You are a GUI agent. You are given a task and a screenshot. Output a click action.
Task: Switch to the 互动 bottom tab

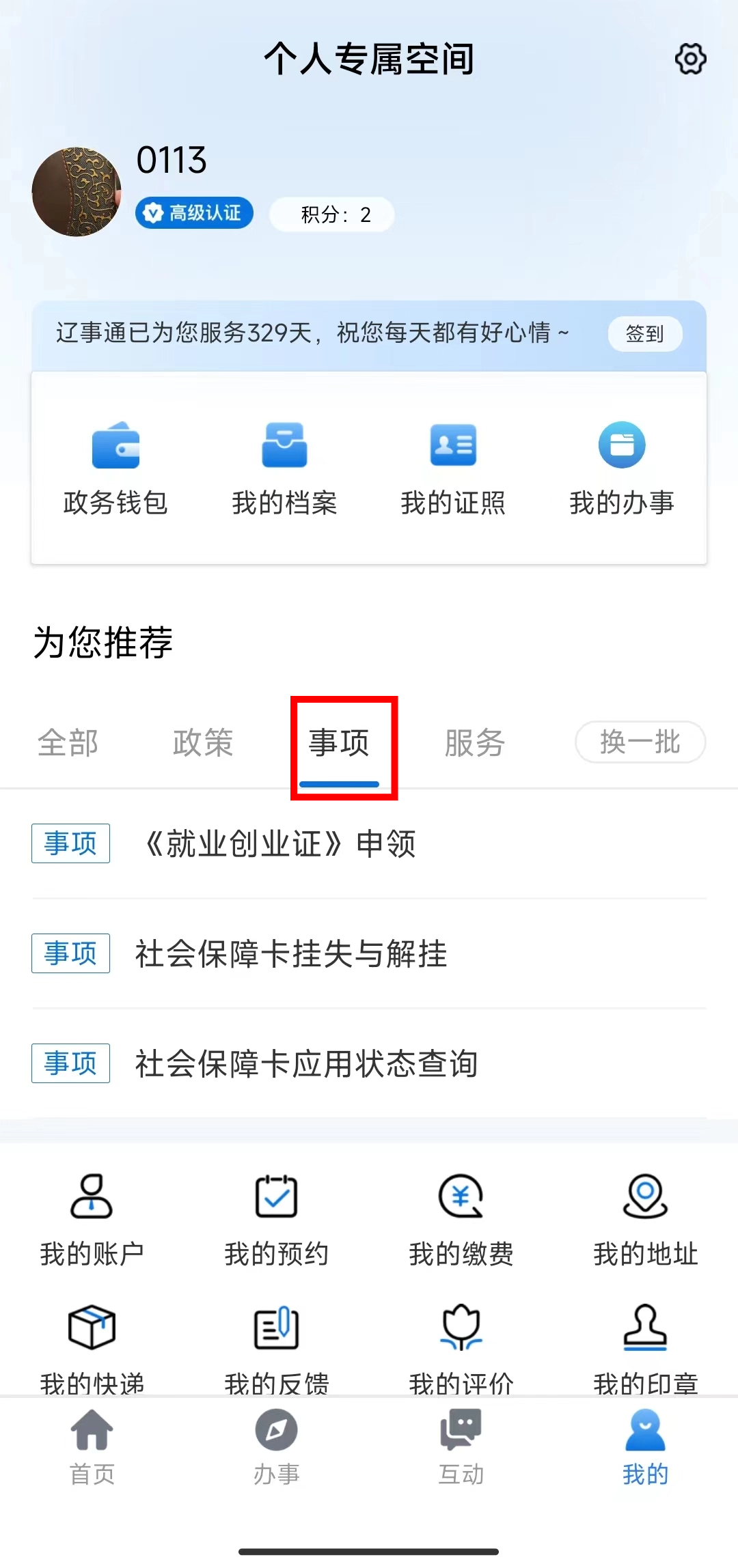coord(461,1448)
